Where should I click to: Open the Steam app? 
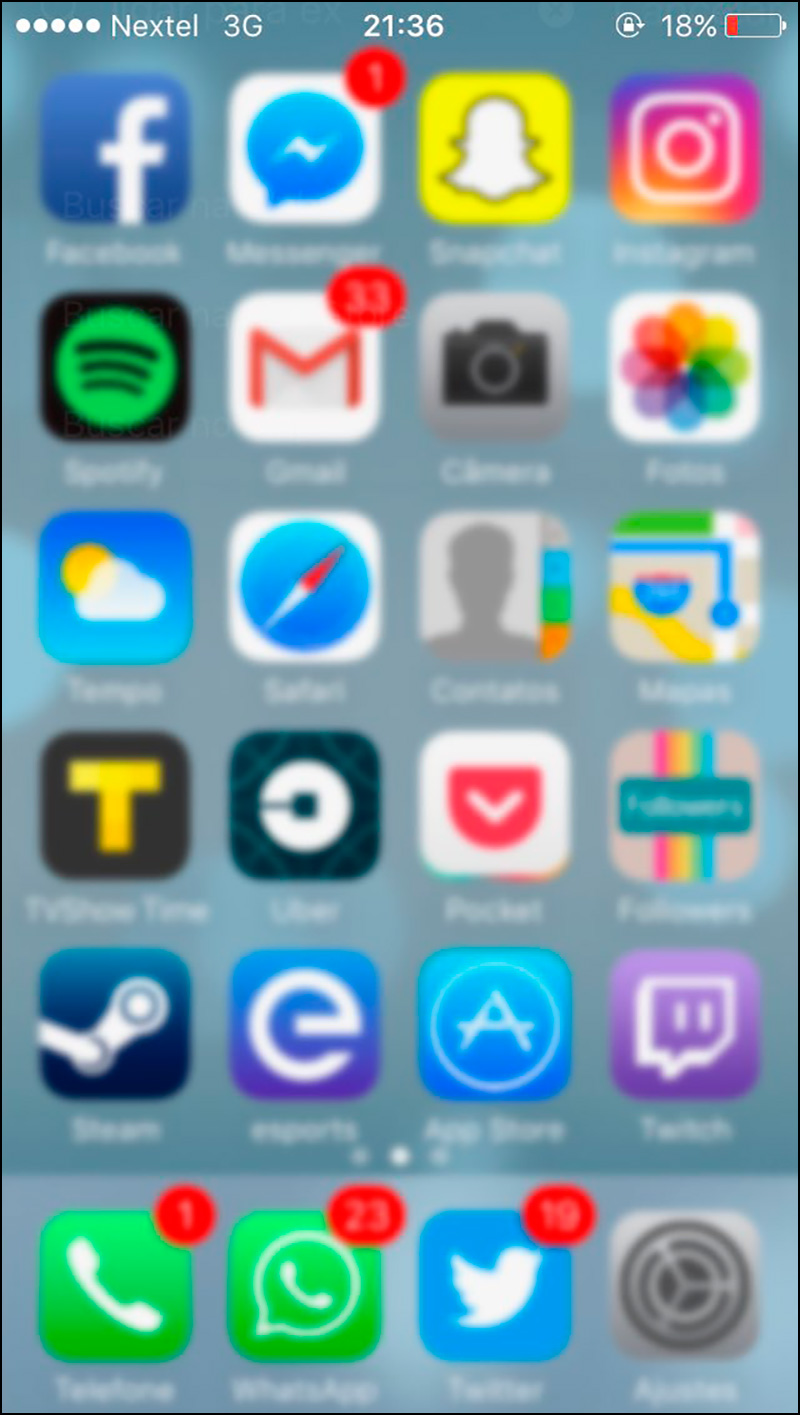pos(115,1025)
